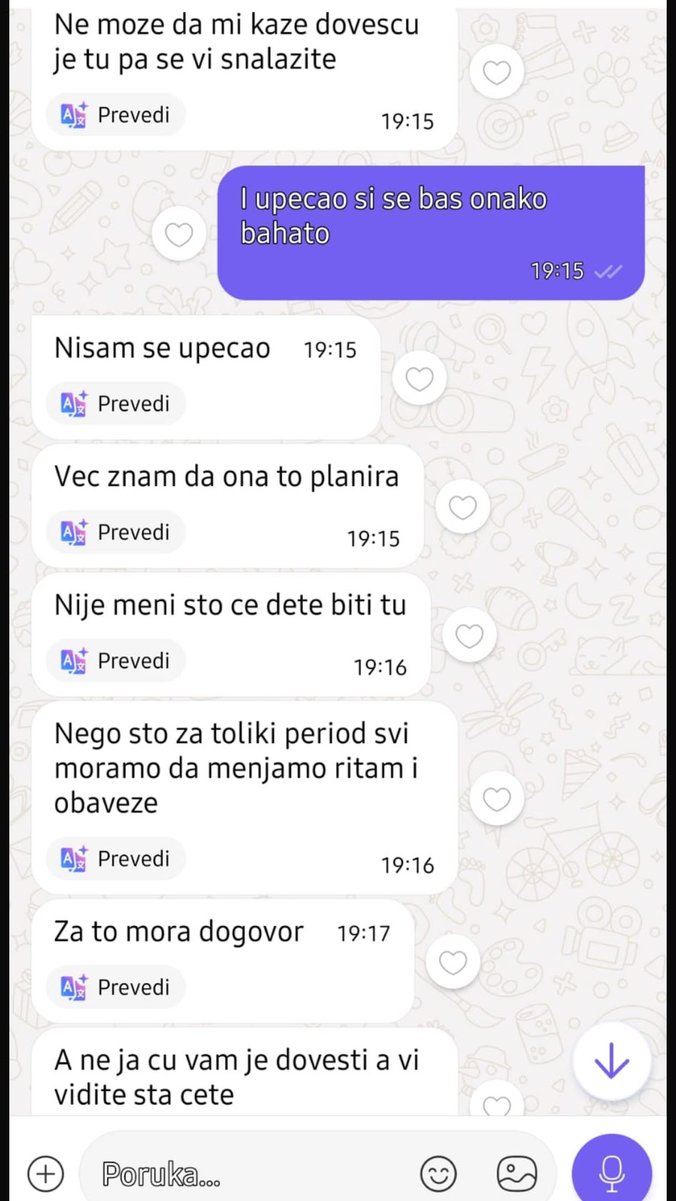Like the message "Nisam se upecao"
Viewport: 676px width, 1201px height.
pos(419,378)
